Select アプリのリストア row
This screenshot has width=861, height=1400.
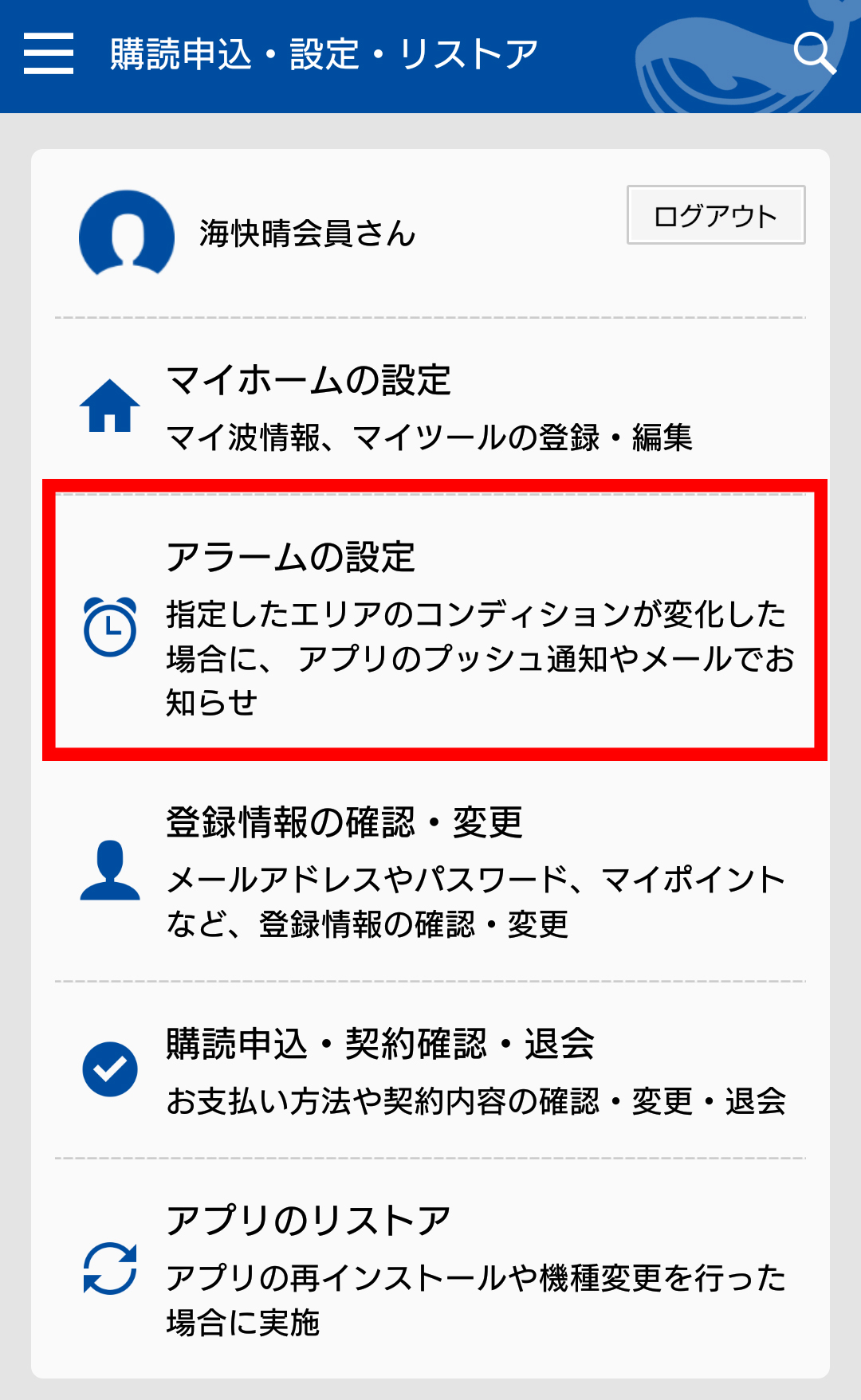coord(431,1269)
